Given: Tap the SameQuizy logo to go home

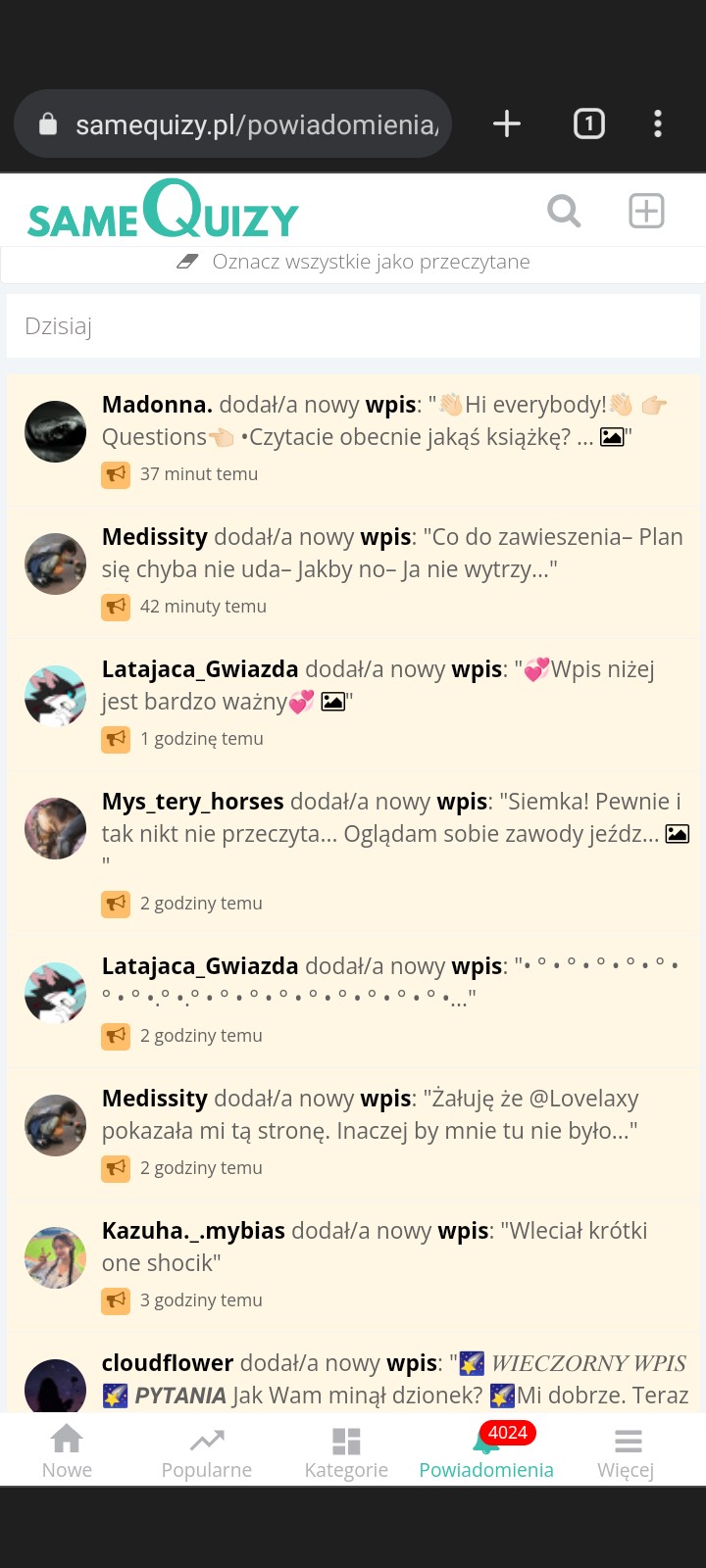Looking at the screenshot, I should pyautogui.click(x=163, y=211).
